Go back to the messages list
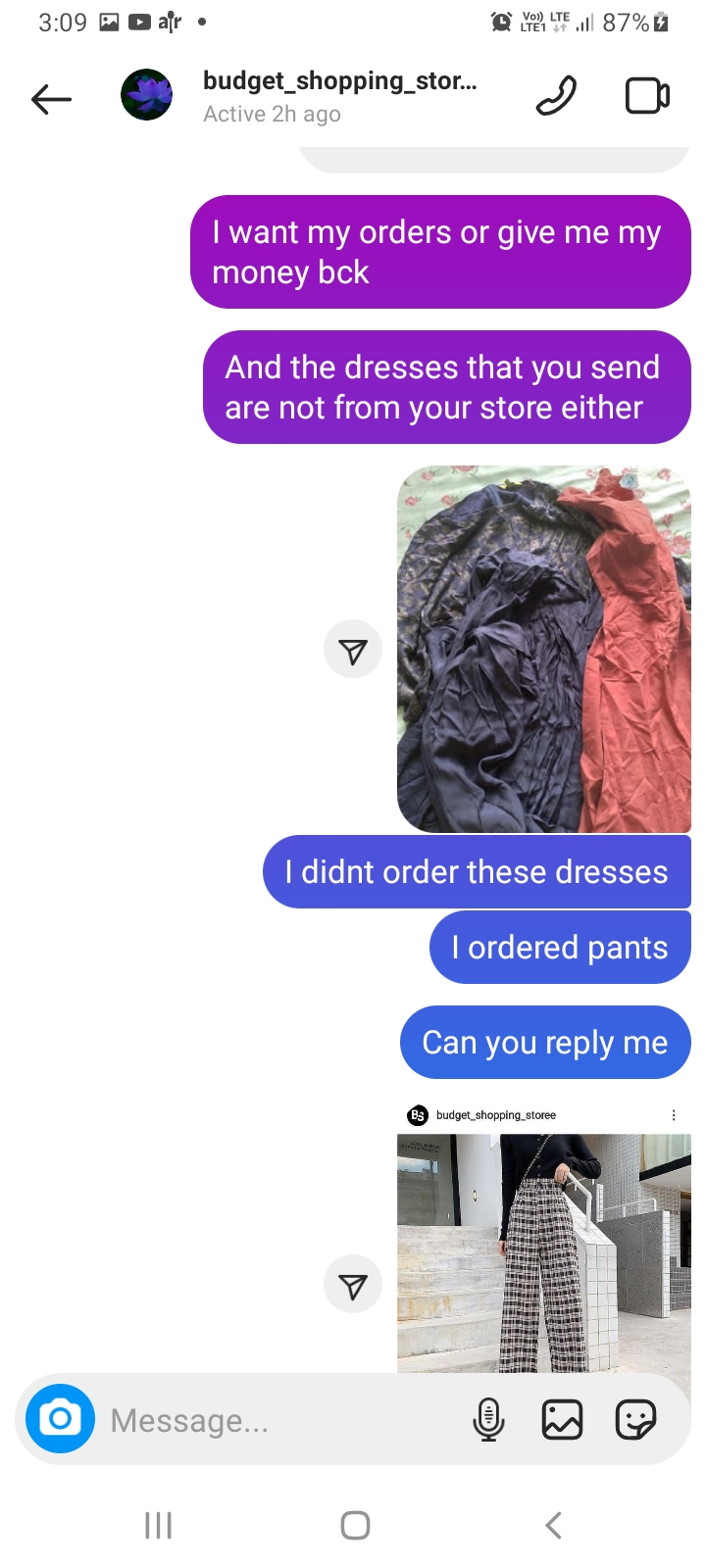This screenshot has height=1568, width=706. (51, 98)
